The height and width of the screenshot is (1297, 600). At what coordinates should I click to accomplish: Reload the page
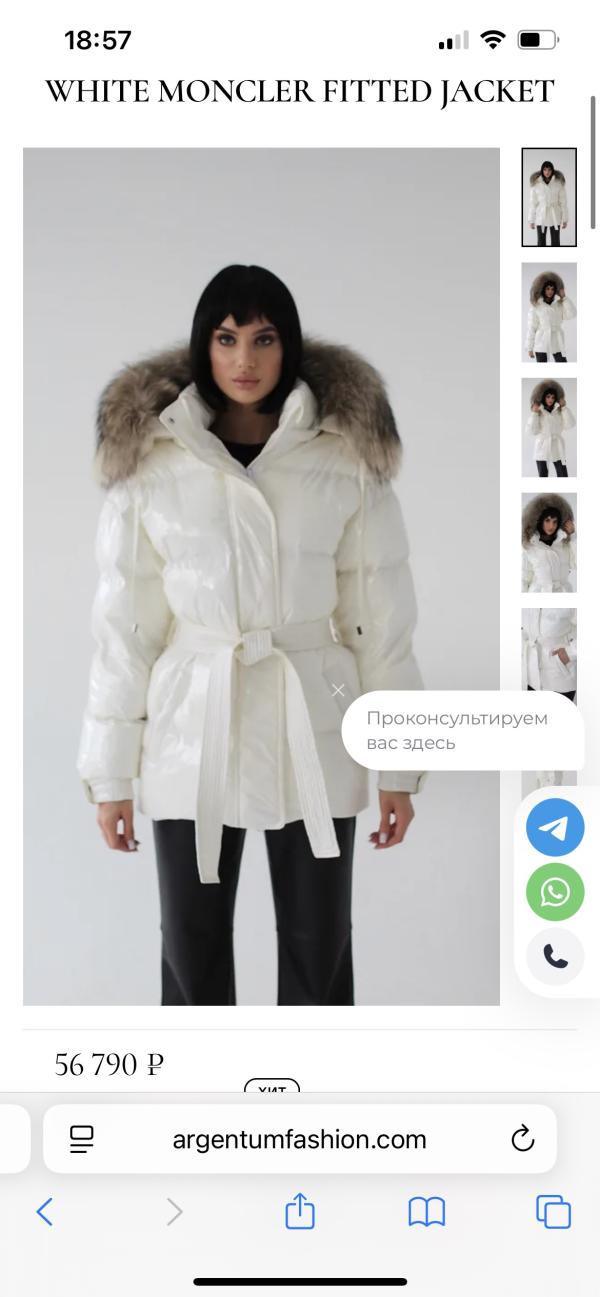tap(522, 1139)
